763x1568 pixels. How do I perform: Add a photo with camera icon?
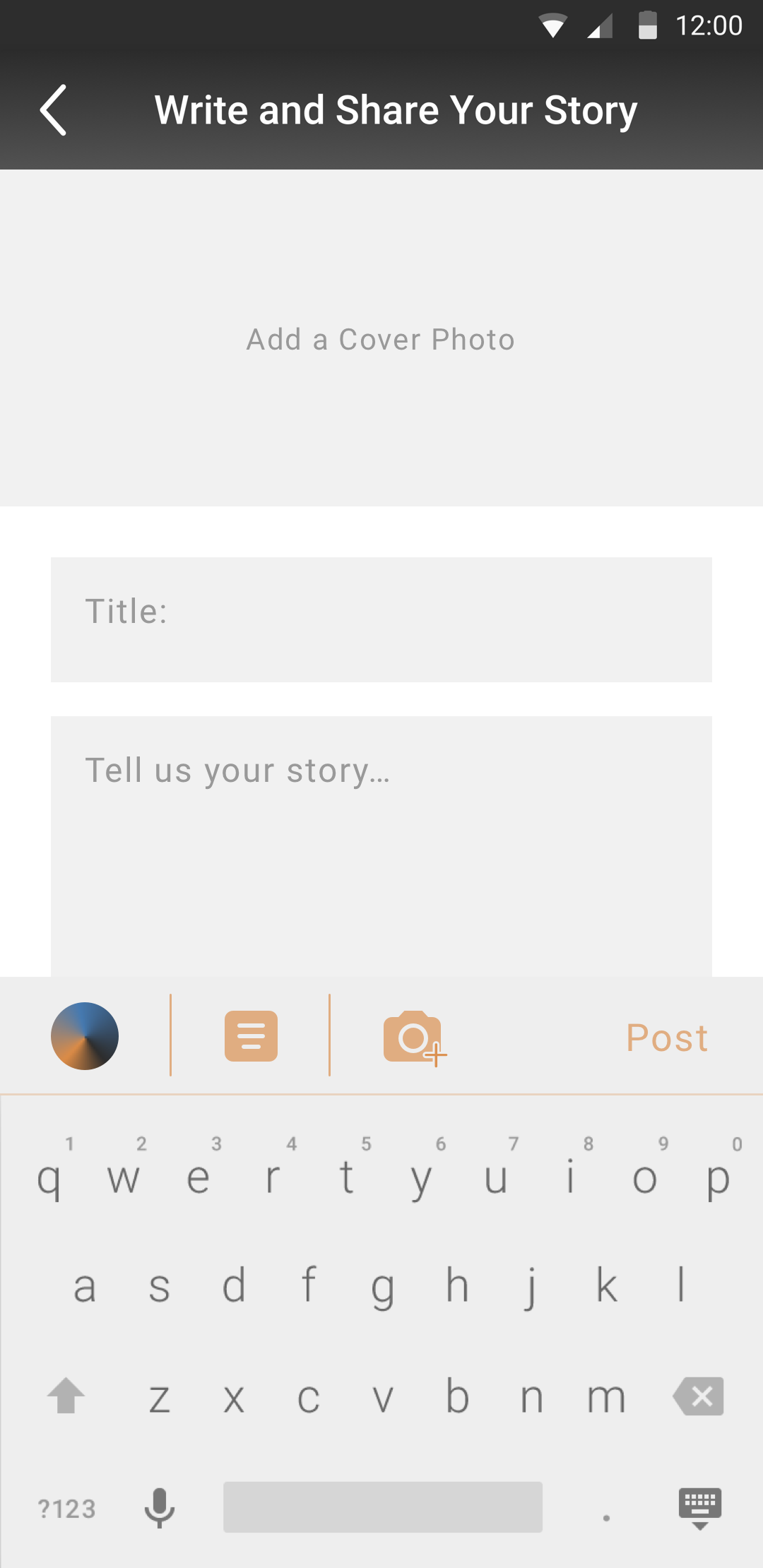click(415, 1038)
